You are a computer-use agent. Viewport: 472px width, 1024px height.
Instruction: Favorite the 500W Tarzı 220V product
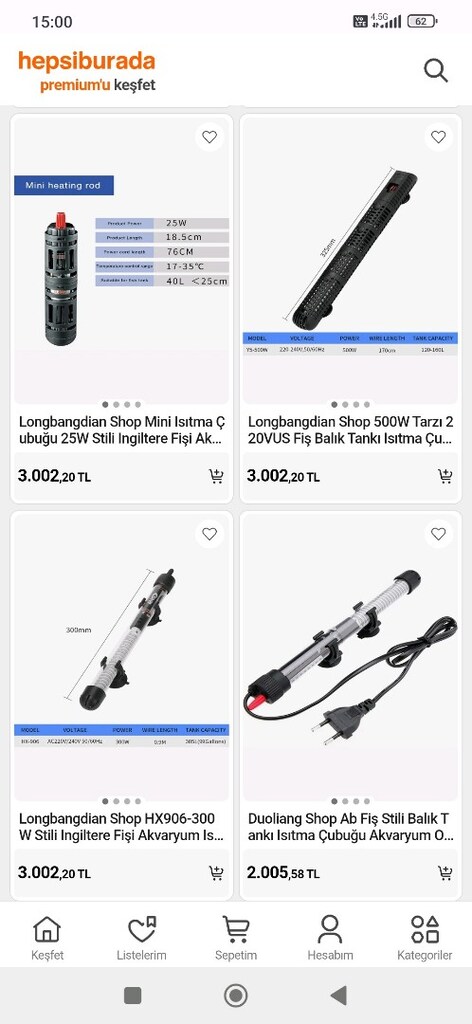click(438, 137)
